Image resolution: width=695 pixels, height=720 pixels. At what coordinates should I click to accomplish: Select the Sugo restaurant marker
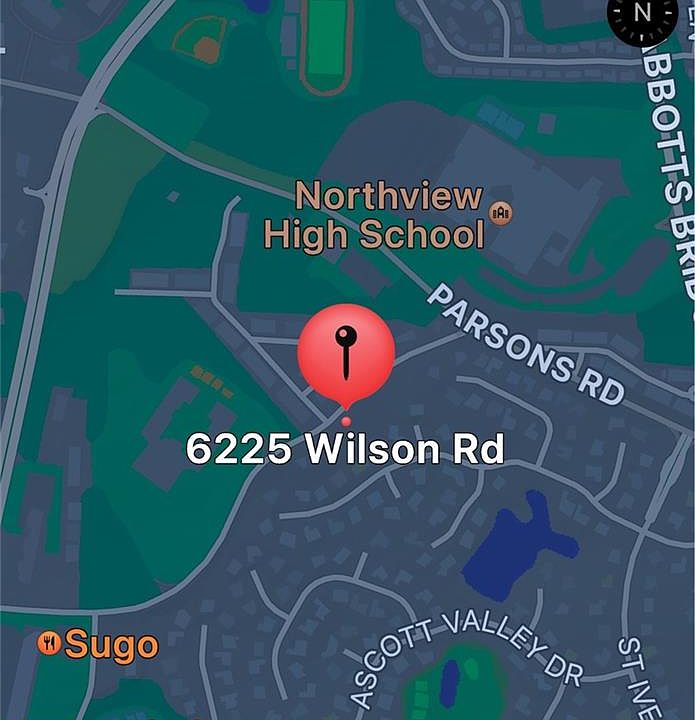pyautogui.click(x=50, y=643)
